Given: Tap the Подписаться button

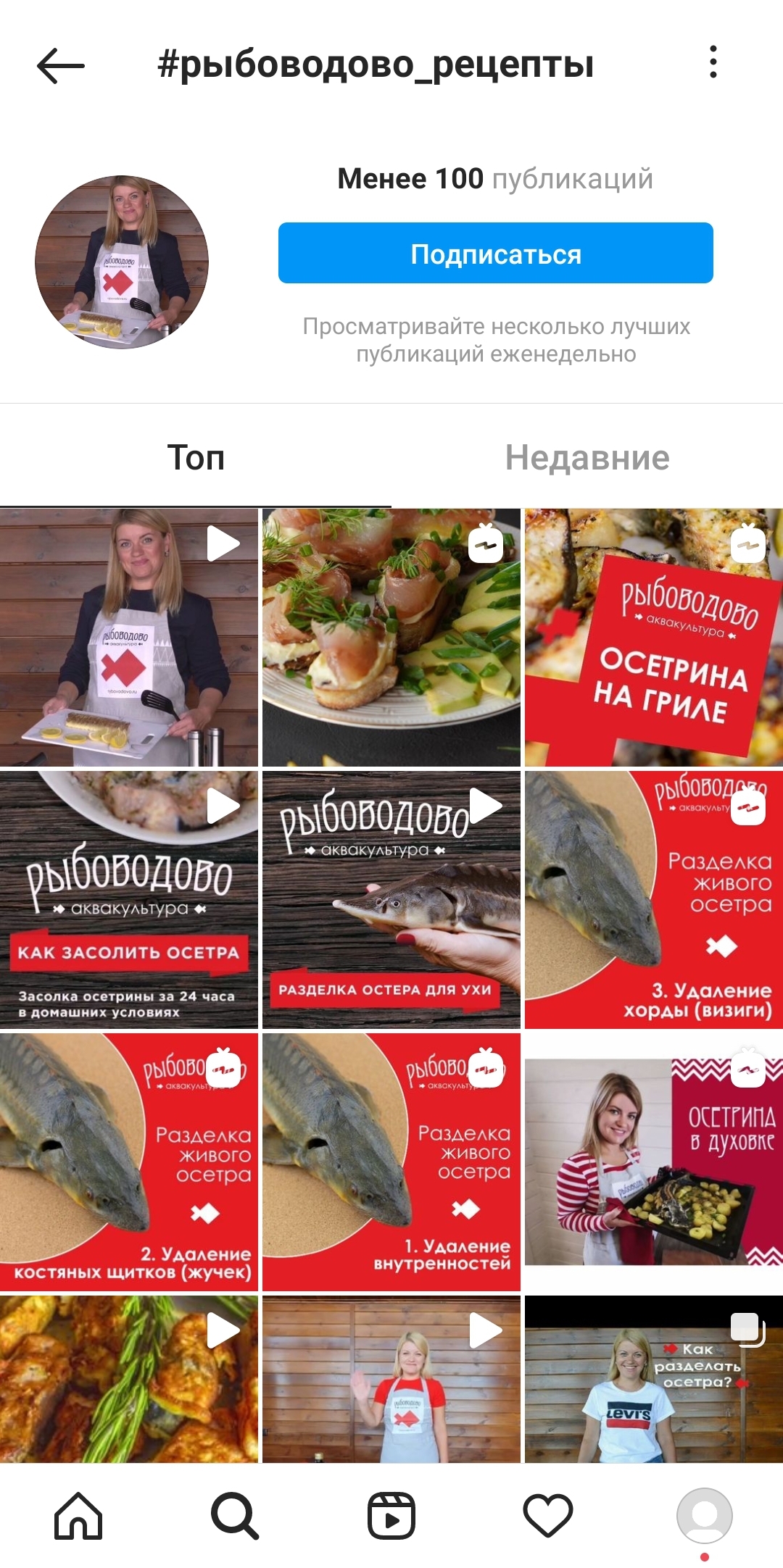Looking at the screenshot, I should coord(495,253).
